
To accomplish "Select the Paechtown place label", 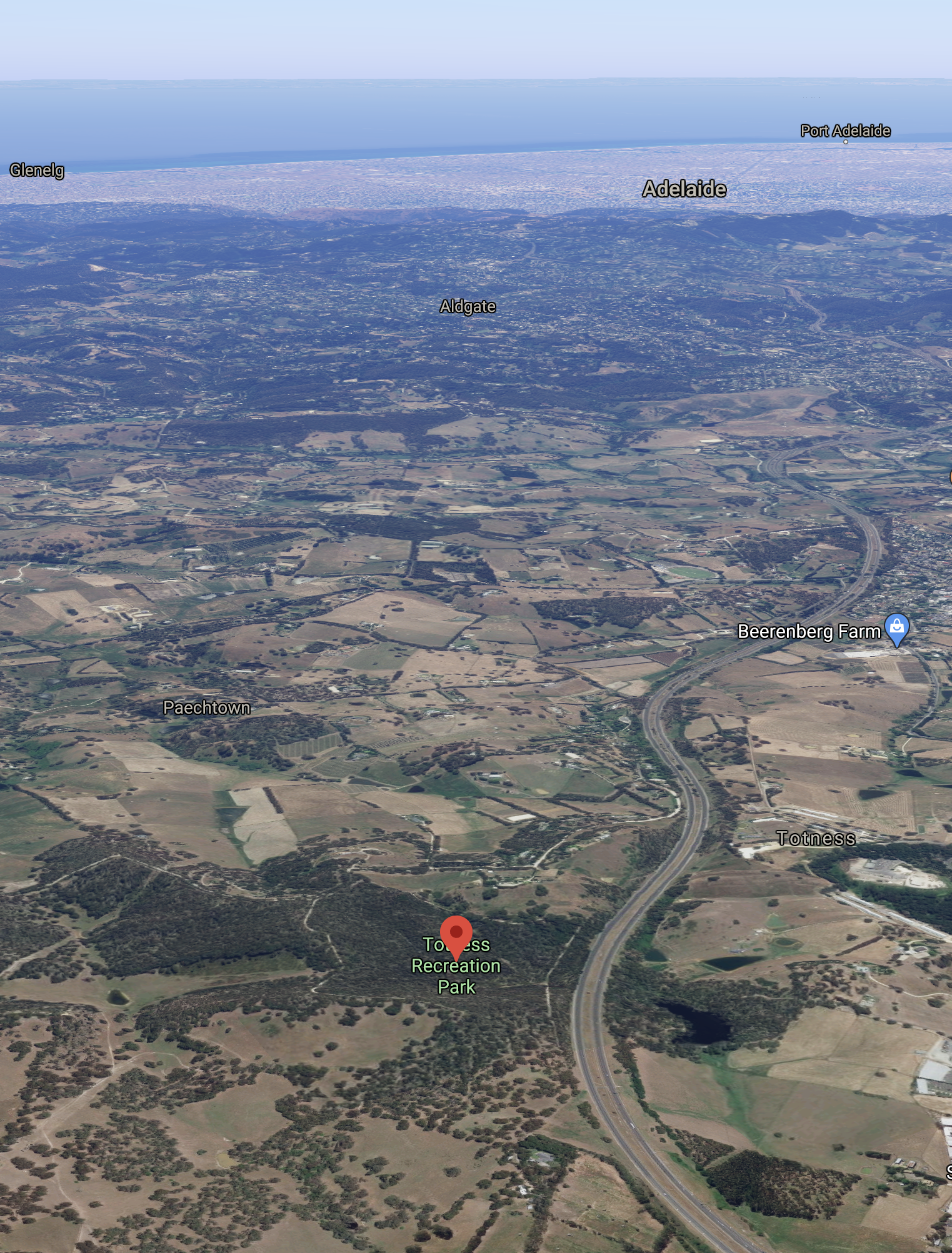I will click(x=206, y=707).
